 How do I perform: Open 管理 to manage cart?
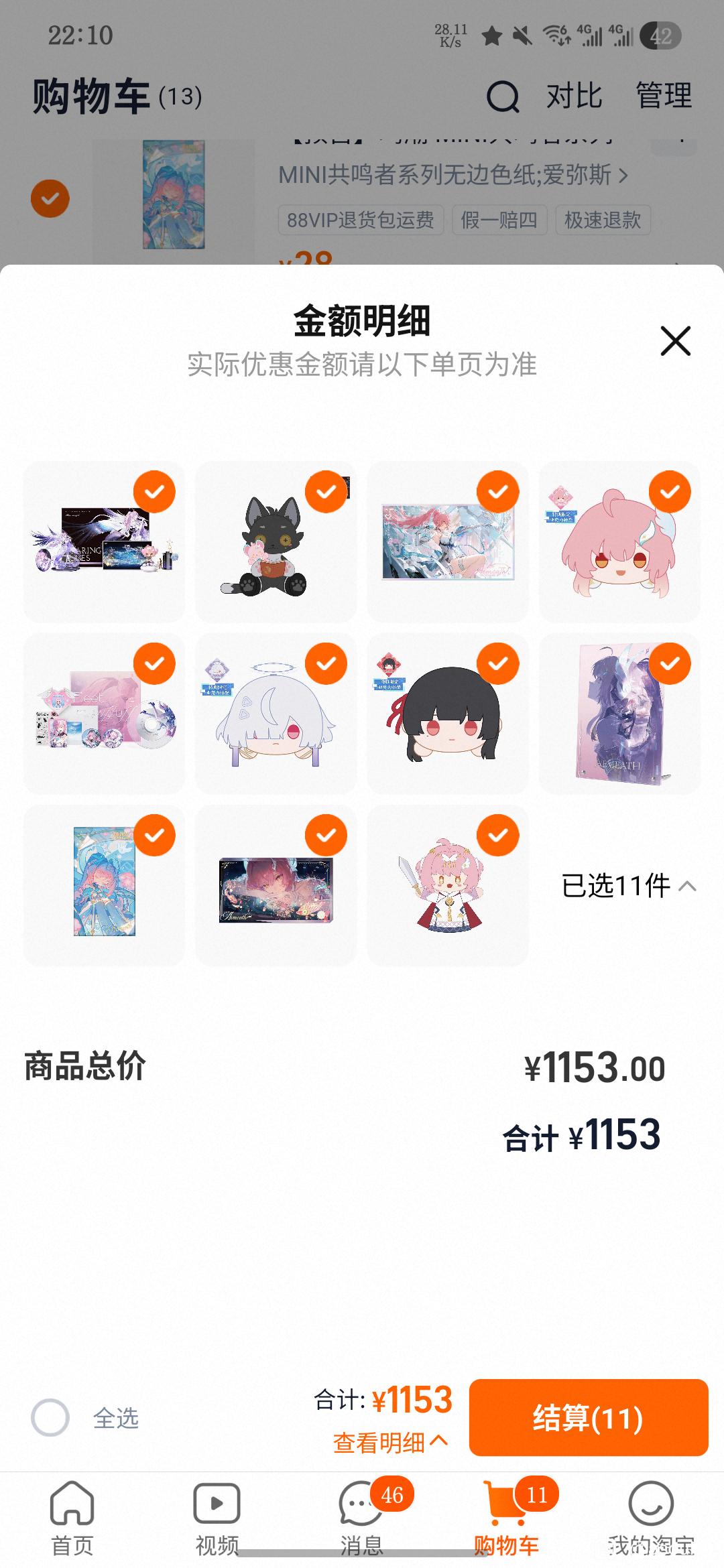point(663,96)
